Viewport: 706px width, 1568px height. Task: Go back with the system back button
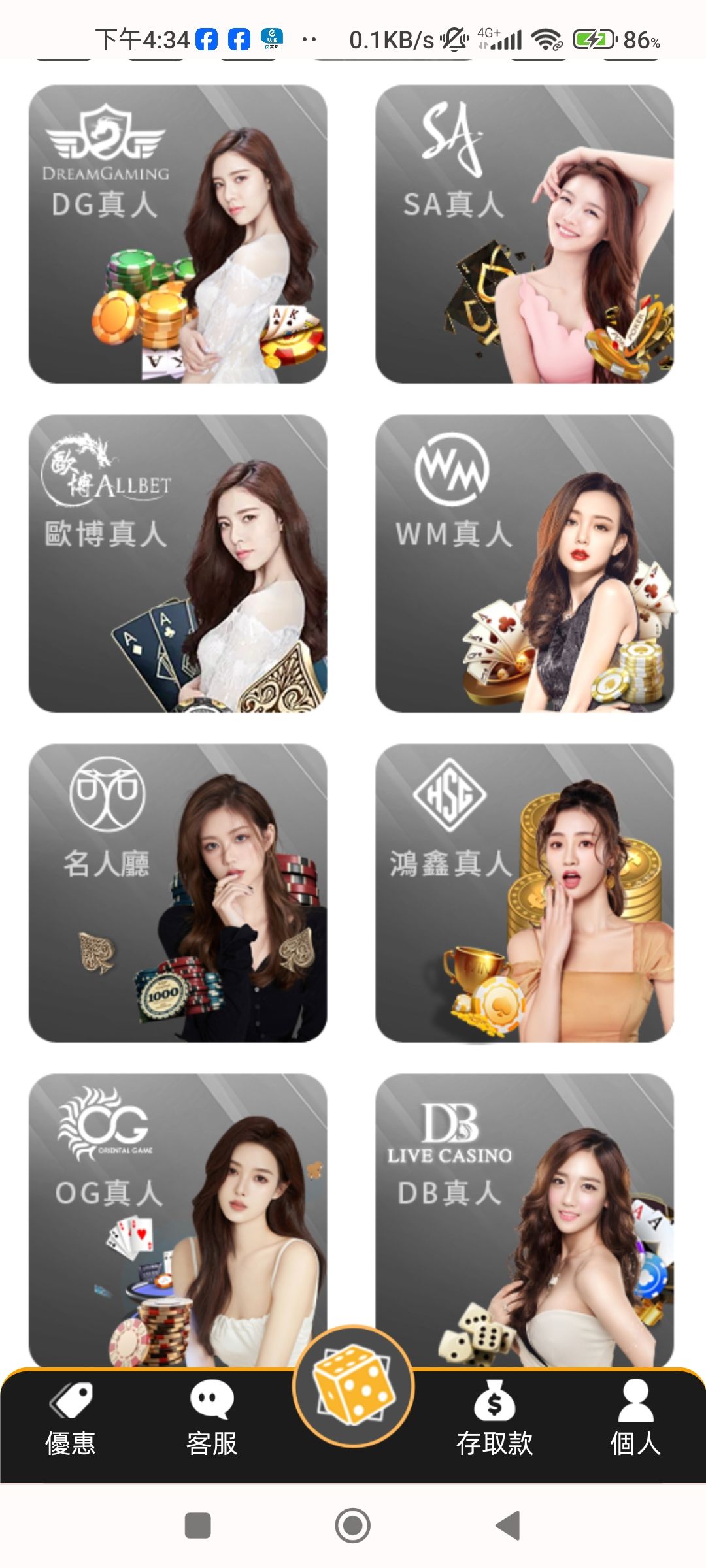coord(508,1526)
